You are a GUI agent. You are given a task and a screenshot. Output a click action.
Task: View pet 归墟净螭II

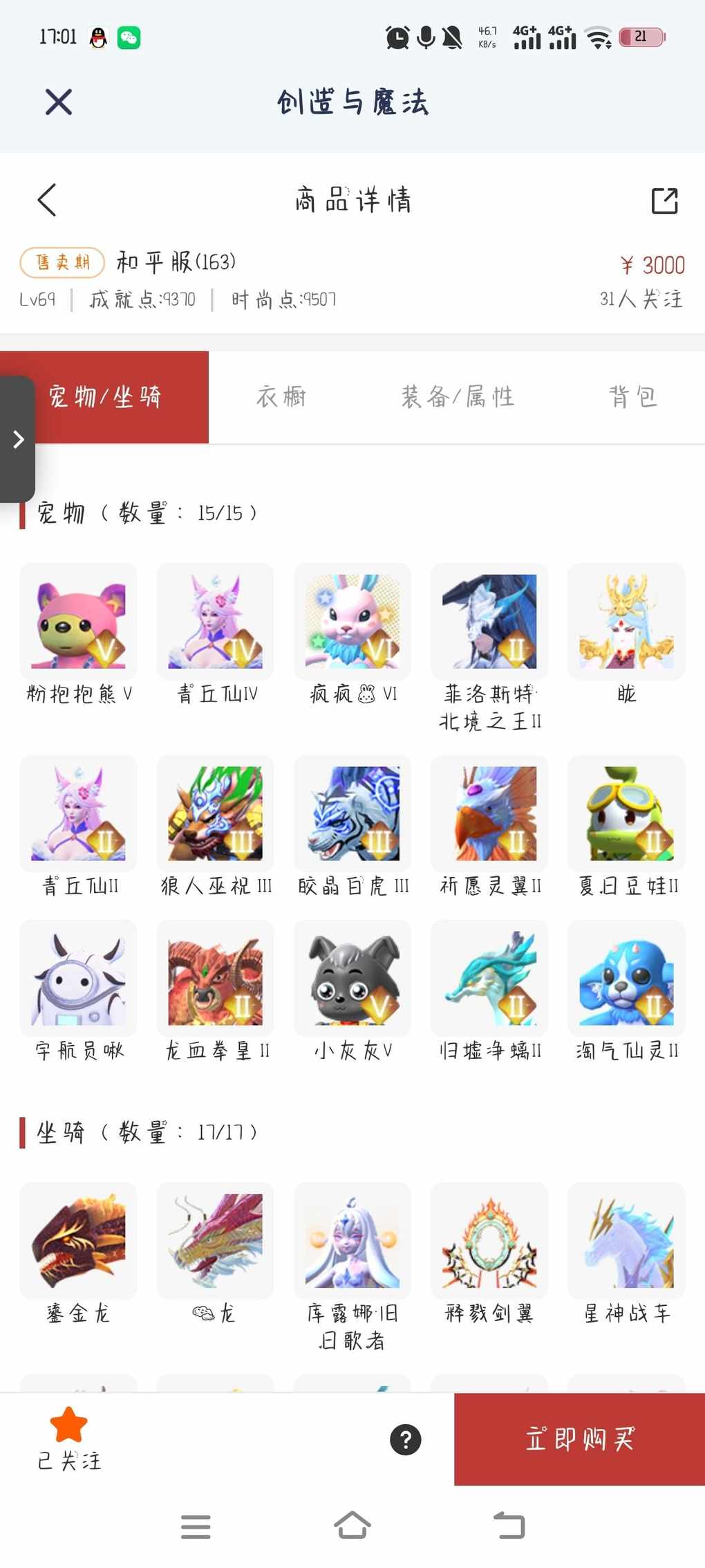[x=489, y=979]
